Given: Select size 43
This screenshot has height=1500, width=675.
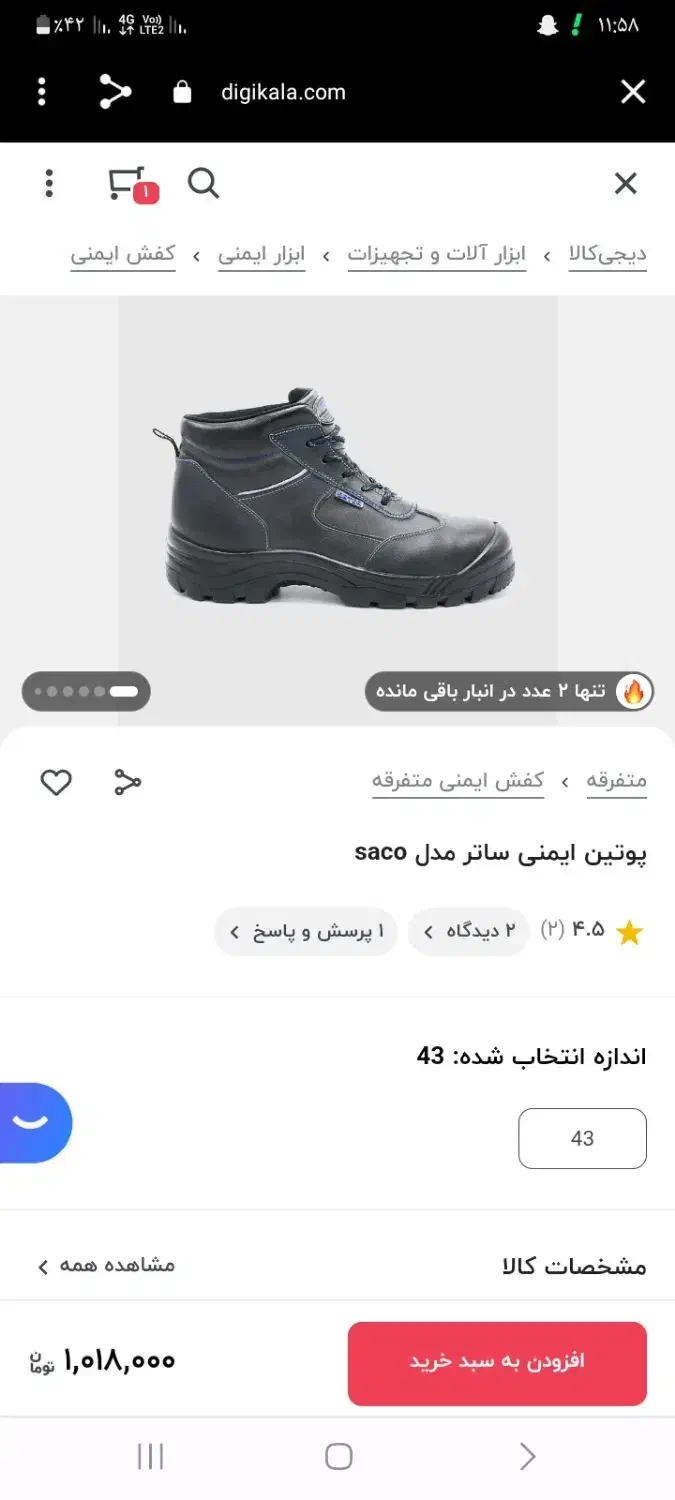Looking at the screenshot, I should tap(582, 1138).
